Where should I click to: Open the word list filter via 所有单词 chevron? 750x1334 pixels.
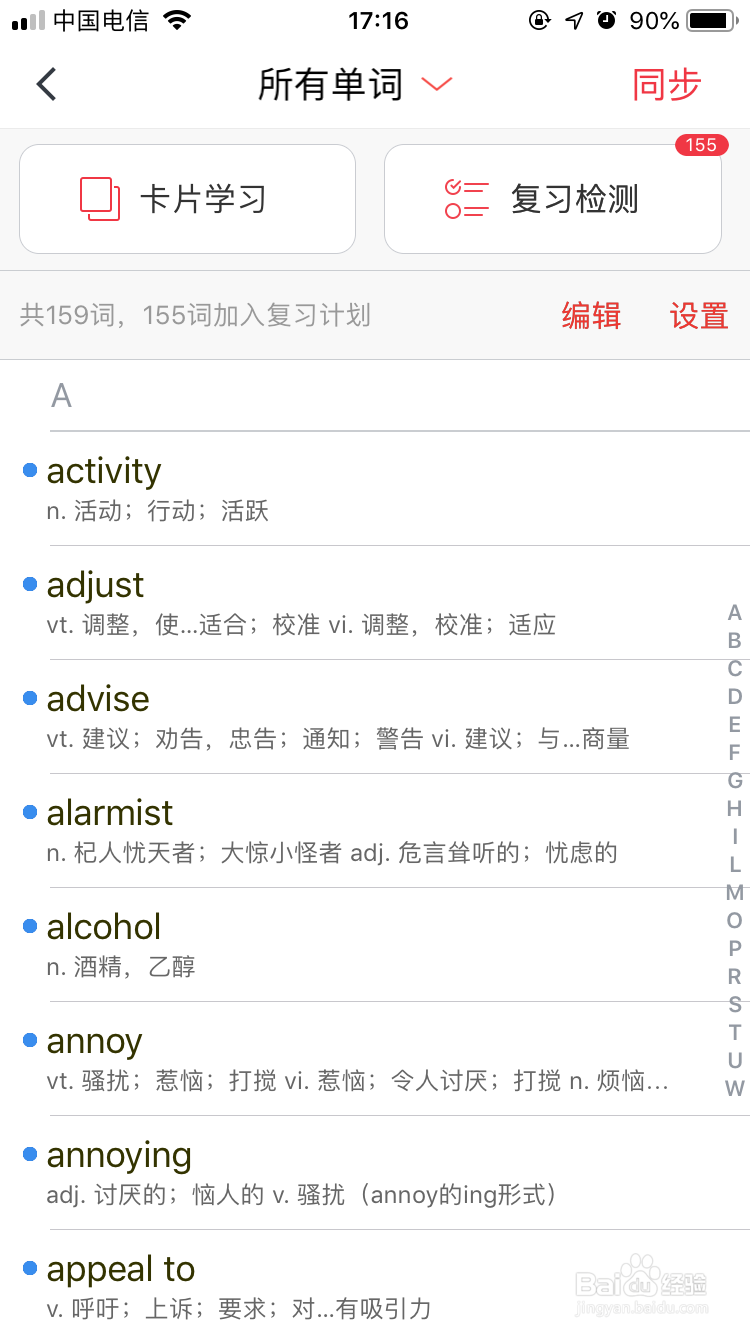click(437, 85)
